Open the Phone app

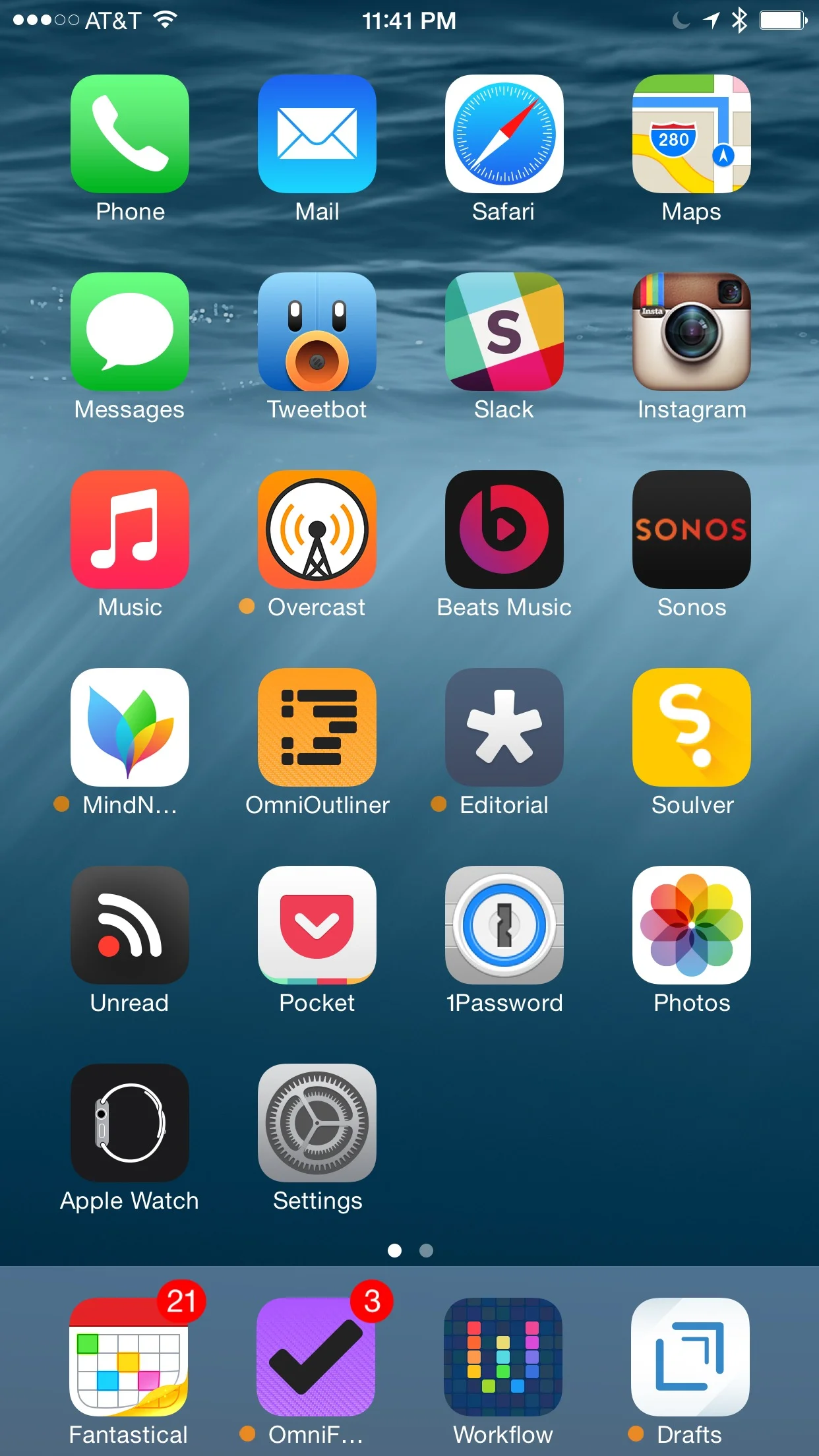pos(130,134)
